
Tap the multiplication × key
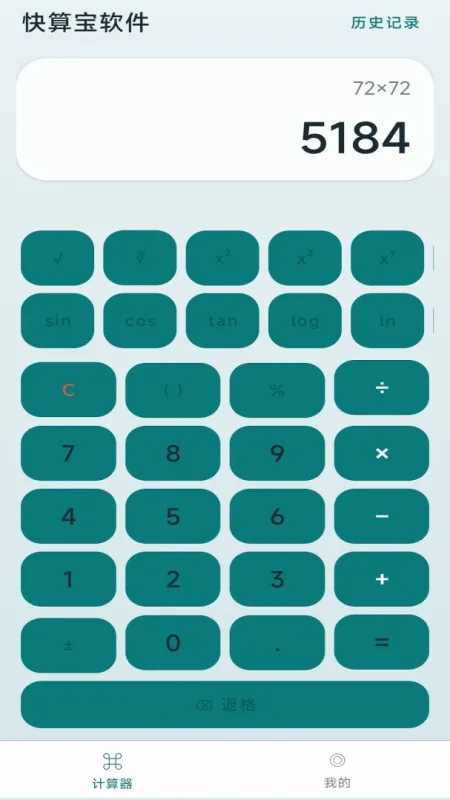coord(382,453)
